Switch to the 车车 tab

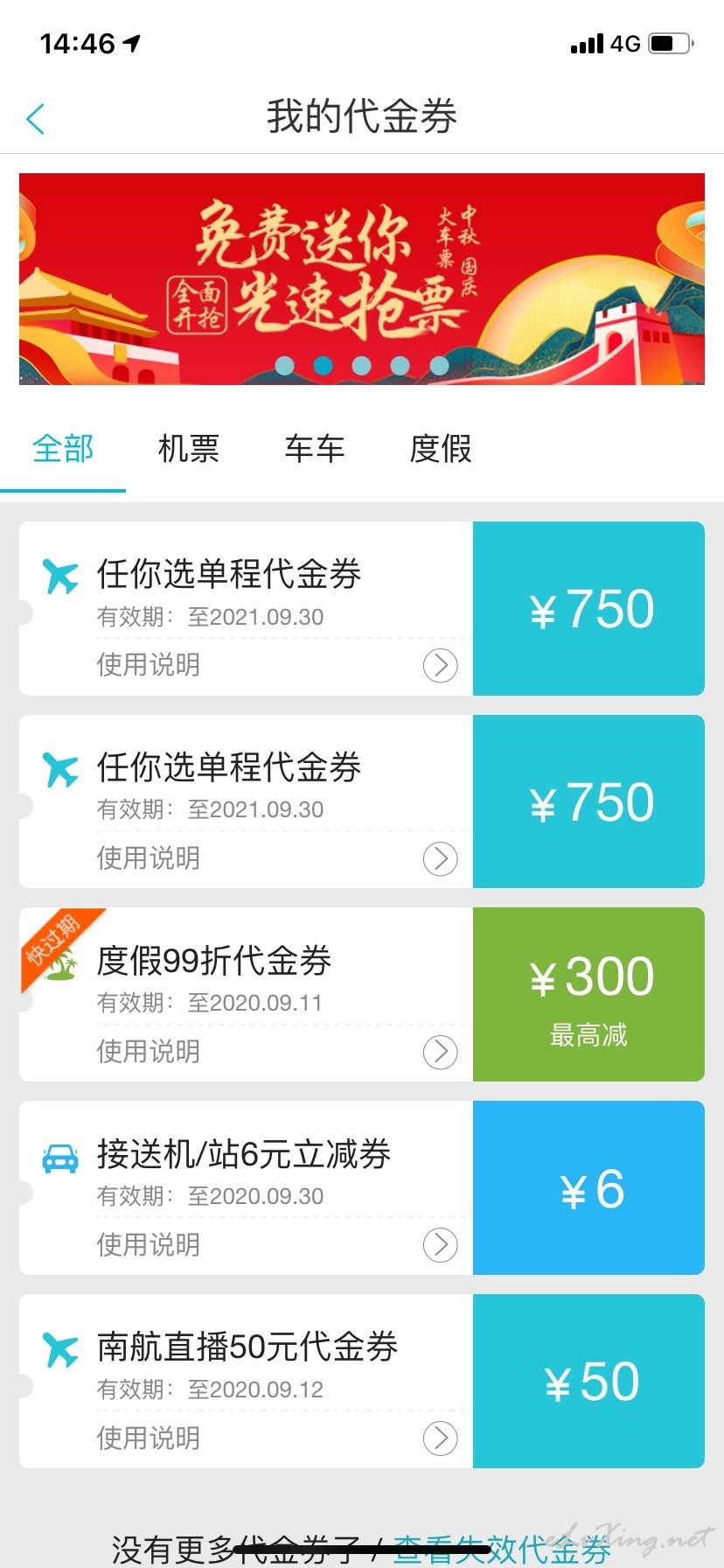tap(315, 449)
